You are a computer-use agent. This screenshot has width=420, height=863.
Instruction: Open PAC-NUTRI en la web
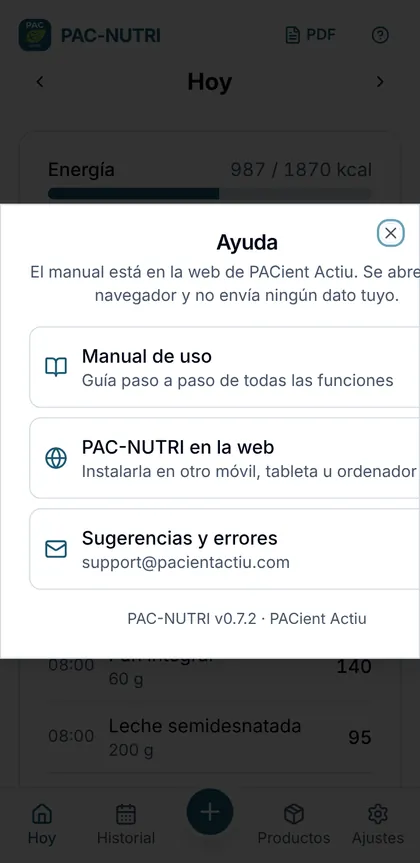pos(225,458)
